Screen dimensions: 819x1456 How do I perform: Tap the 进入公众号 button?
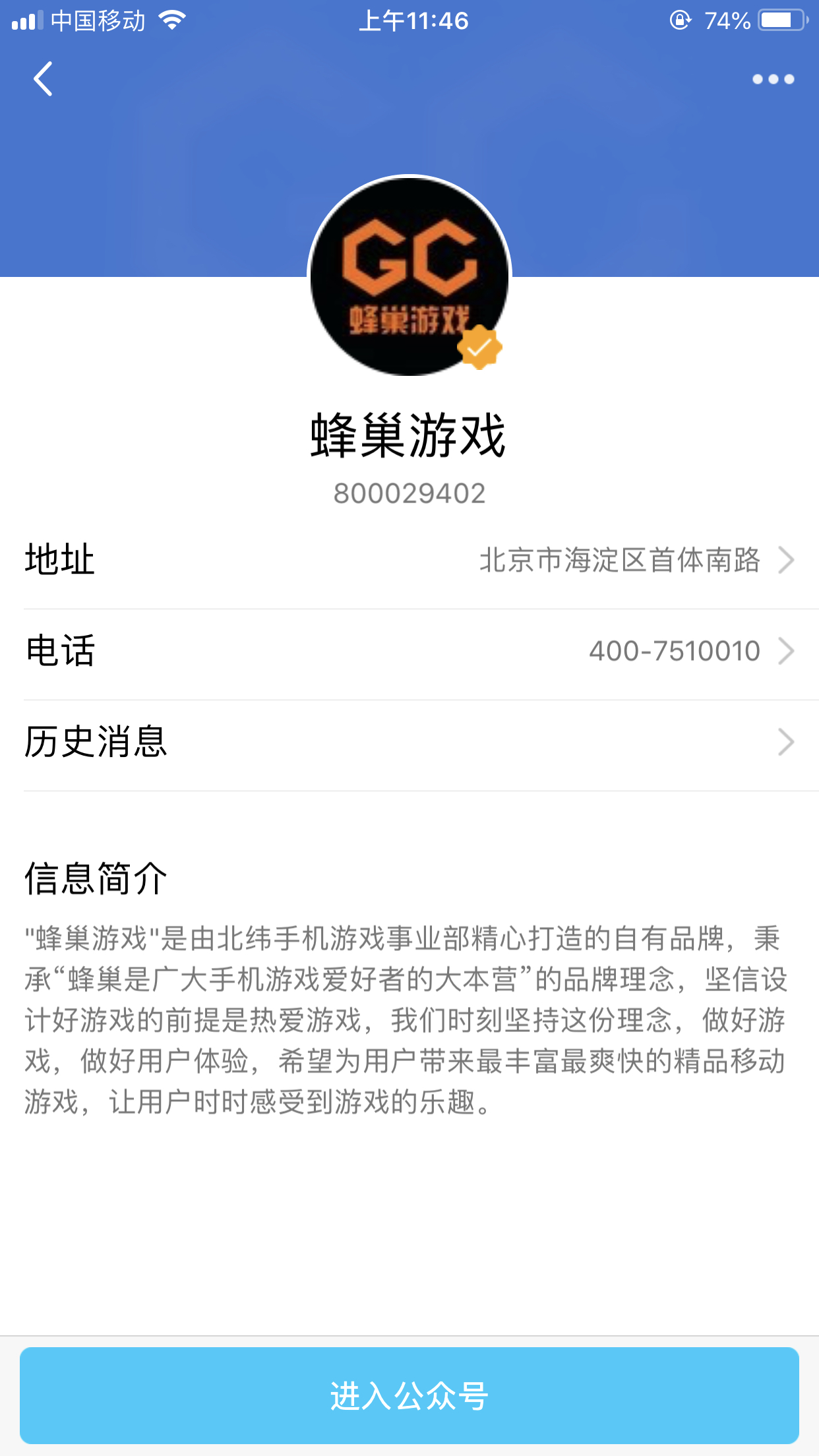pyautogui.click(x=409, y=1395)
